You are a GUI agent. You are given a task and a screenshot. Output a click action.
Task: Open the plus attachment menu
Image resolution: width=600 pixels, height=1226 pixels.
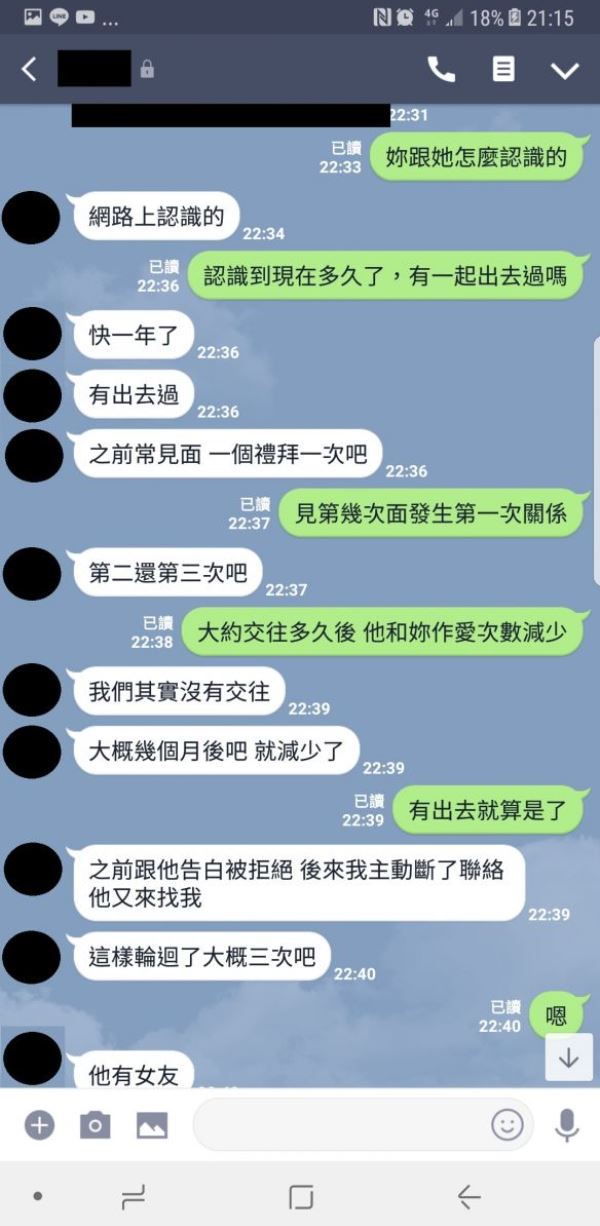(x=39, y=1126)
